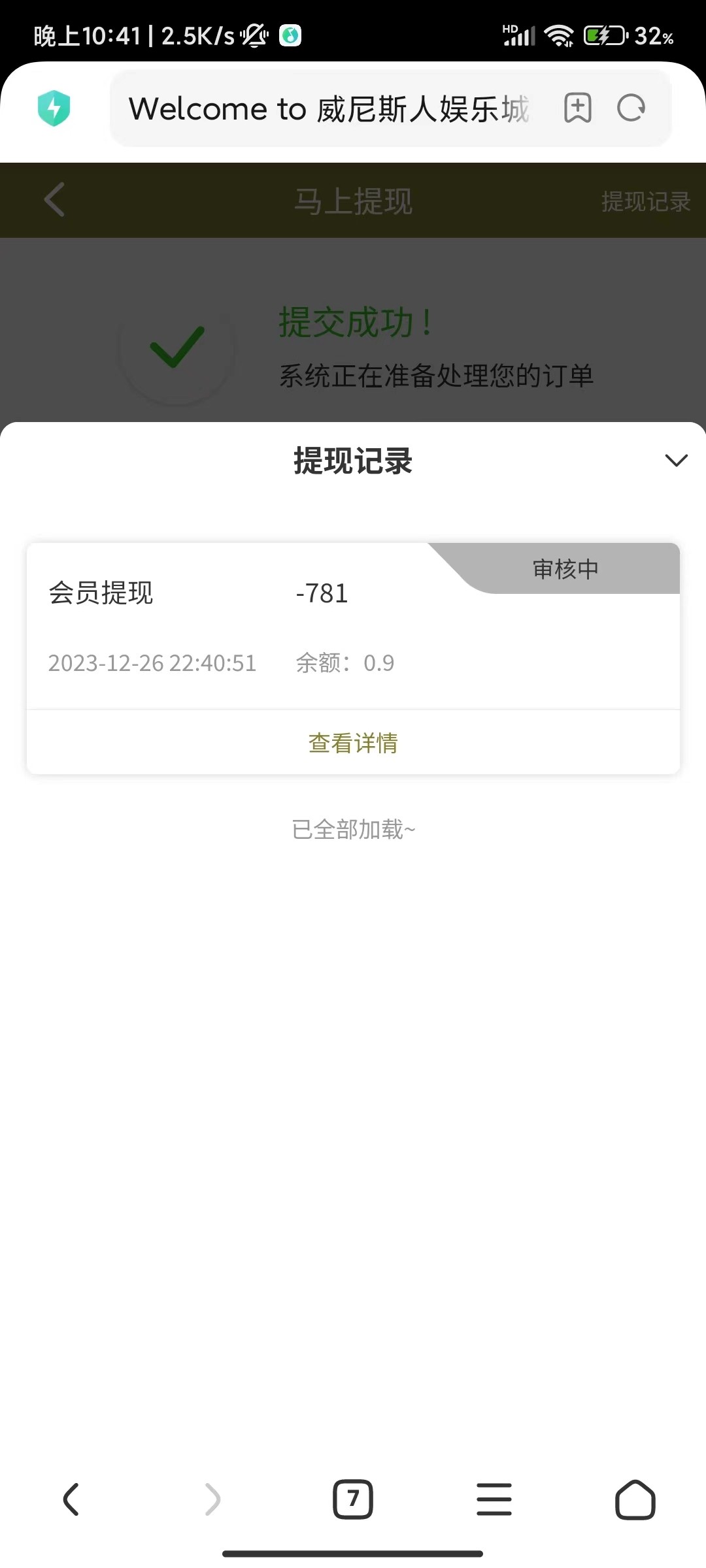The height and width of the screenshot is (1568, 706).
Task: Reload the current web page
Action: pyautogui.click(x=631, y=108)
